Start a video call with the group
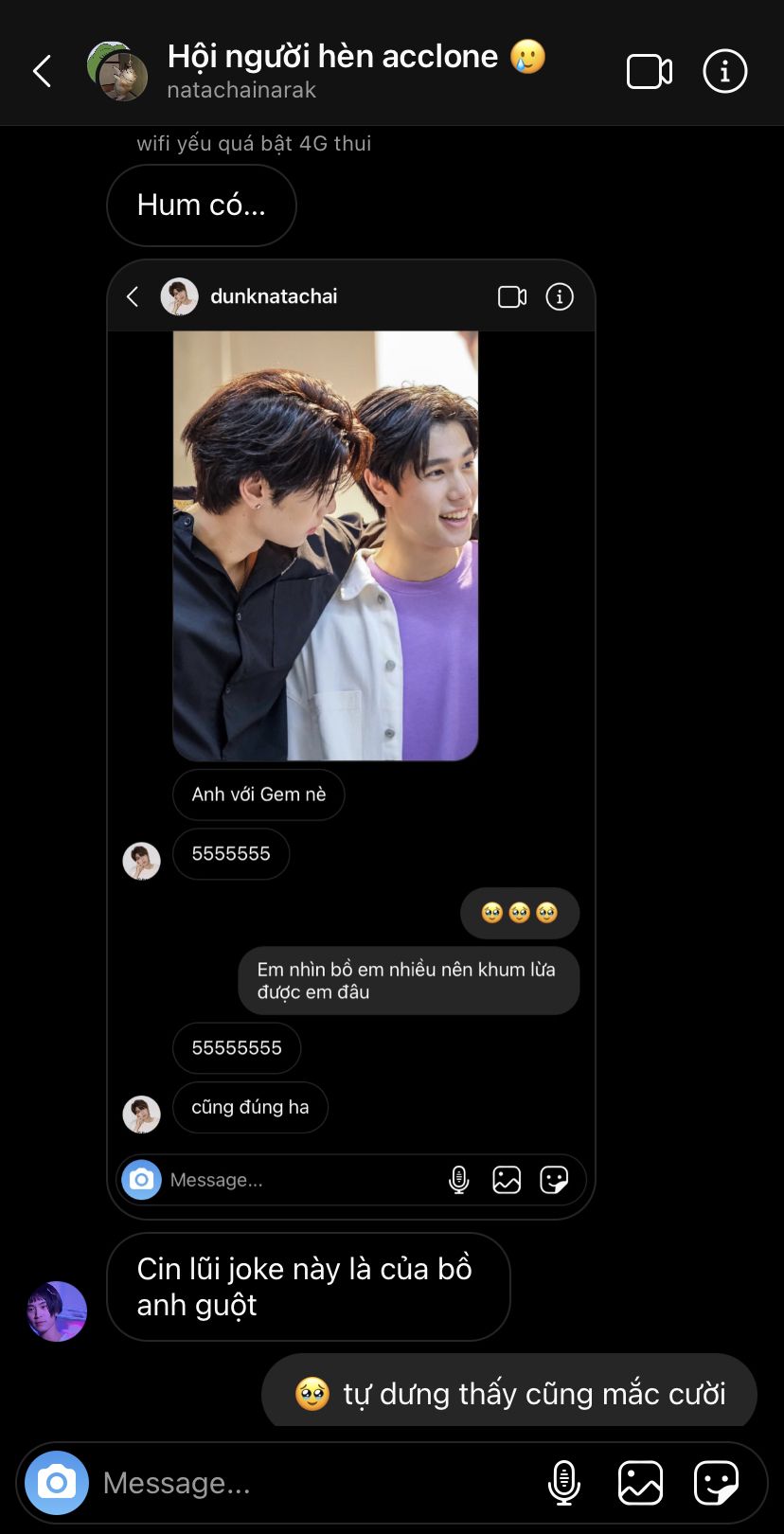The width and height of the screenshot is (784, 1534). [650, 72]
